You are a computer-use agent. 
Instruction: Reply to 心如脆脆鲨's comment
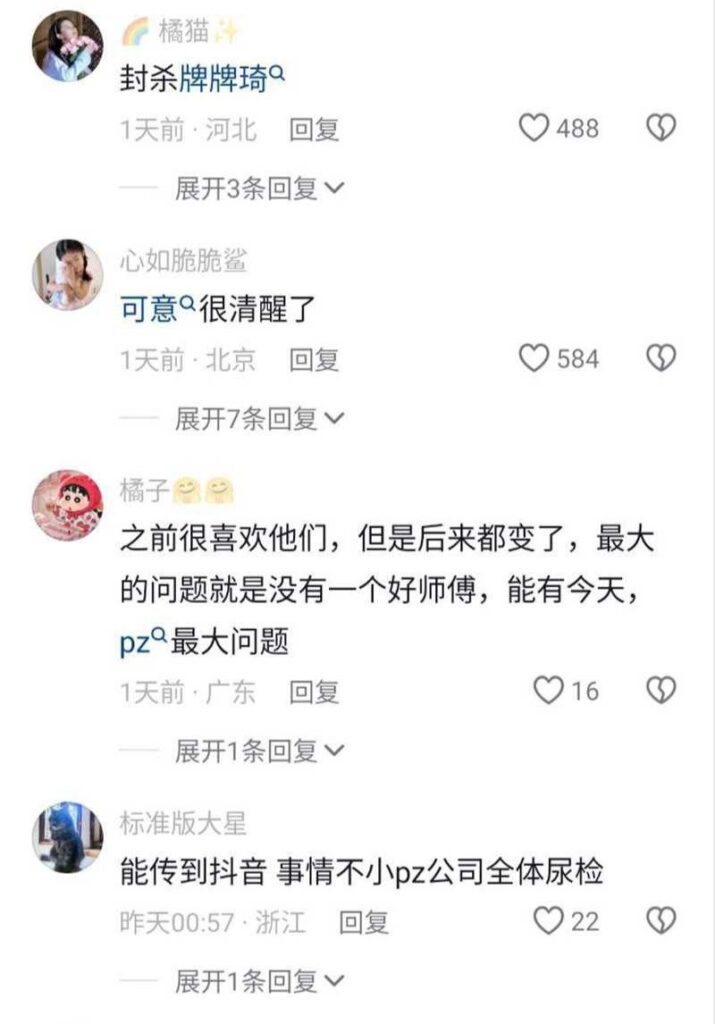tap(314, 359)
